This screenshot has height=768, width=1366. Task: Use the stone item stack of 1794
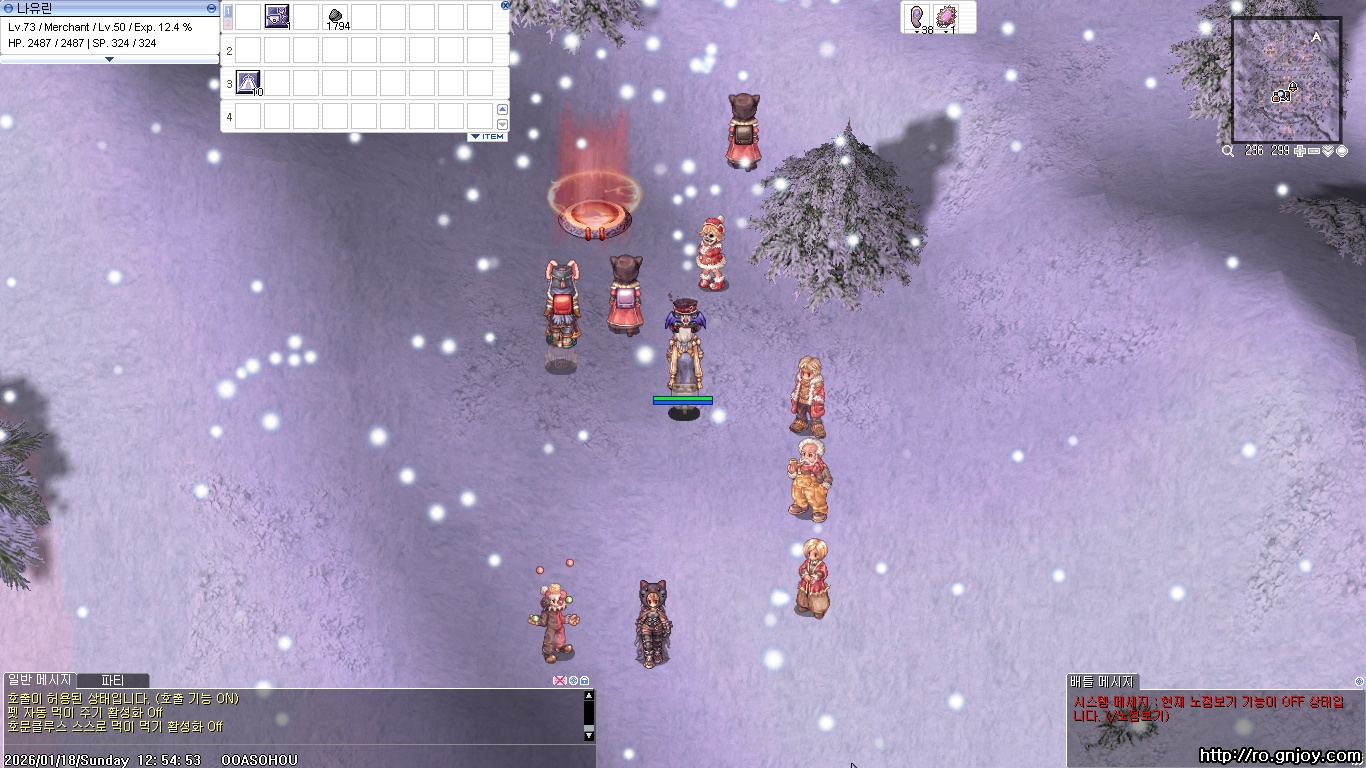pos(336,17)
